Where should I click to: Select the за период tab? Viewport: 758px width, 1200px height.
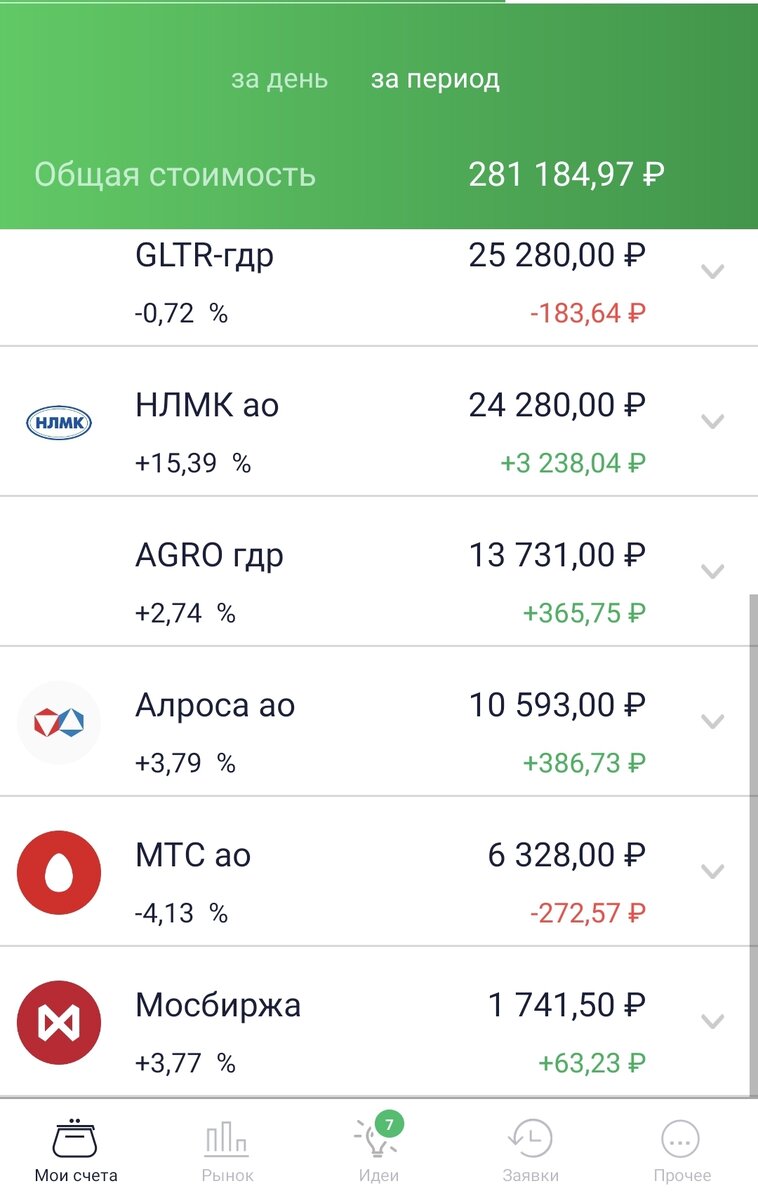coord(437,80)
